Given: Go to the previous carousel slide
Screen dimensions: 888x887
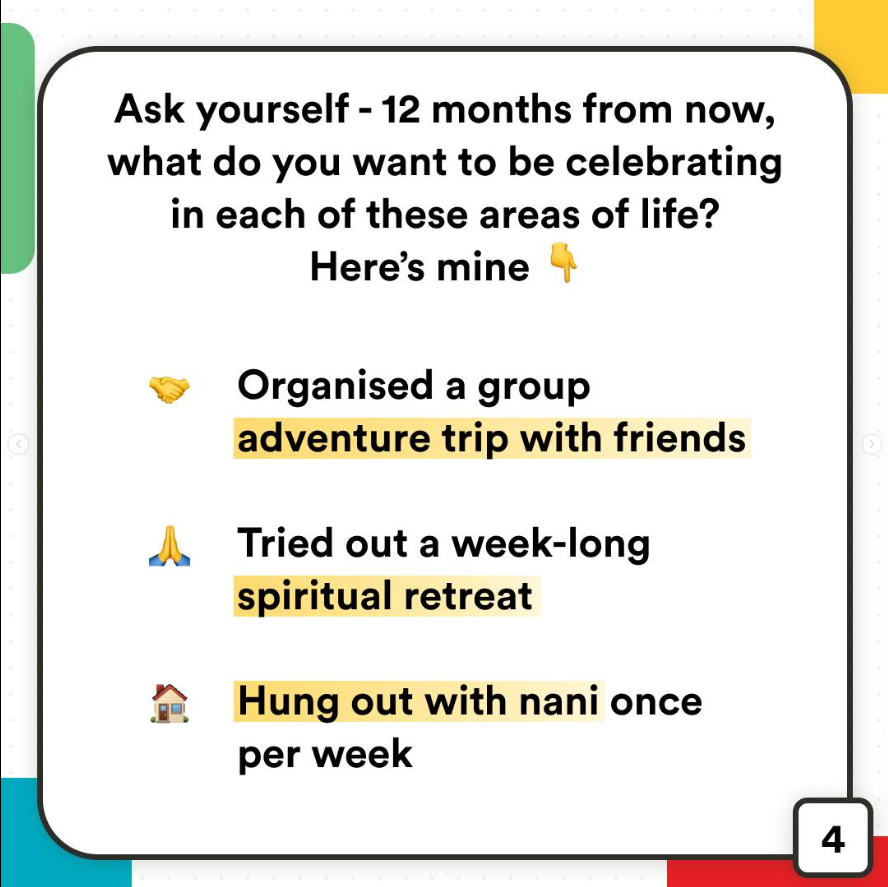Looking at the screenshot, I should coord(18,444).
